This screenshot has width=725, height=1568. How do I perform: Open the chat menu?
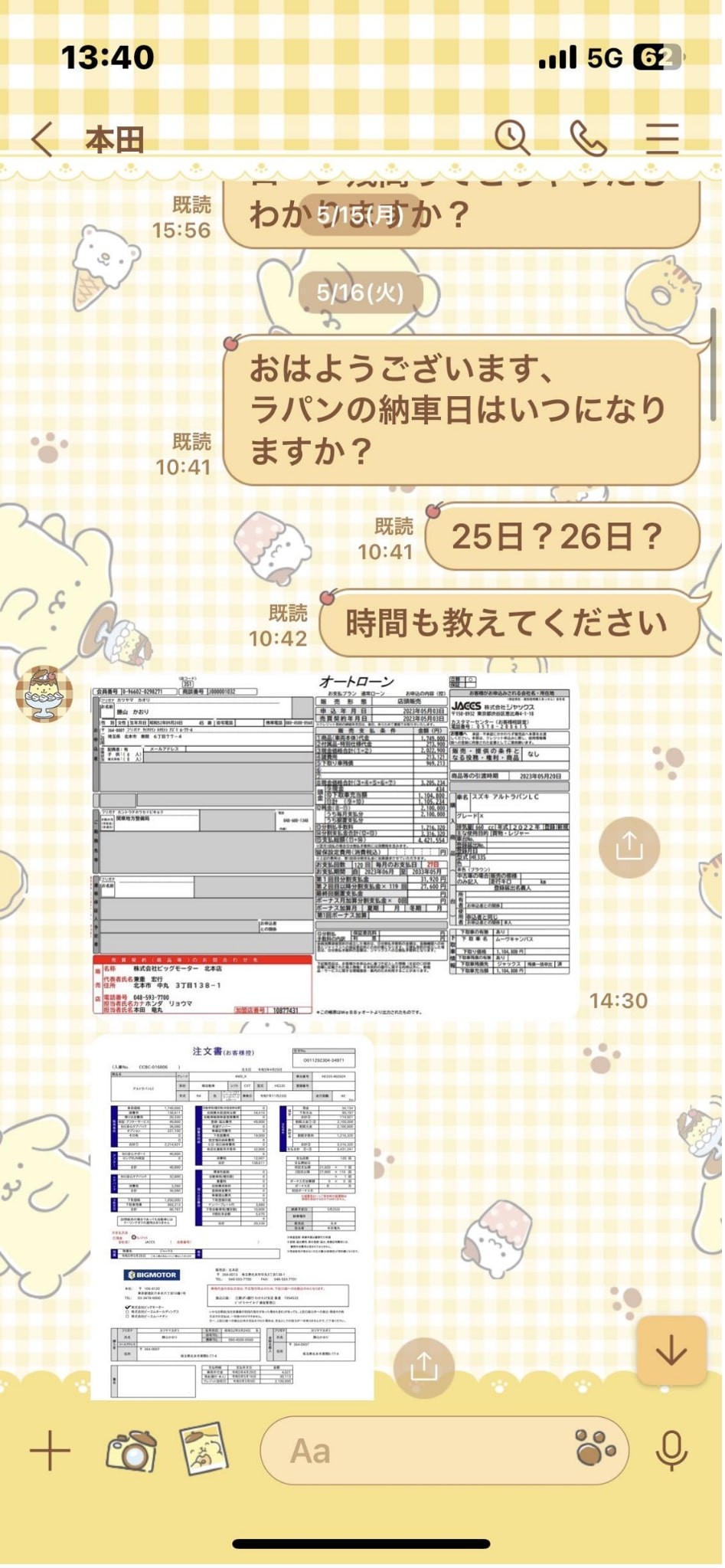pyautogui.click(x=661, y=138)
